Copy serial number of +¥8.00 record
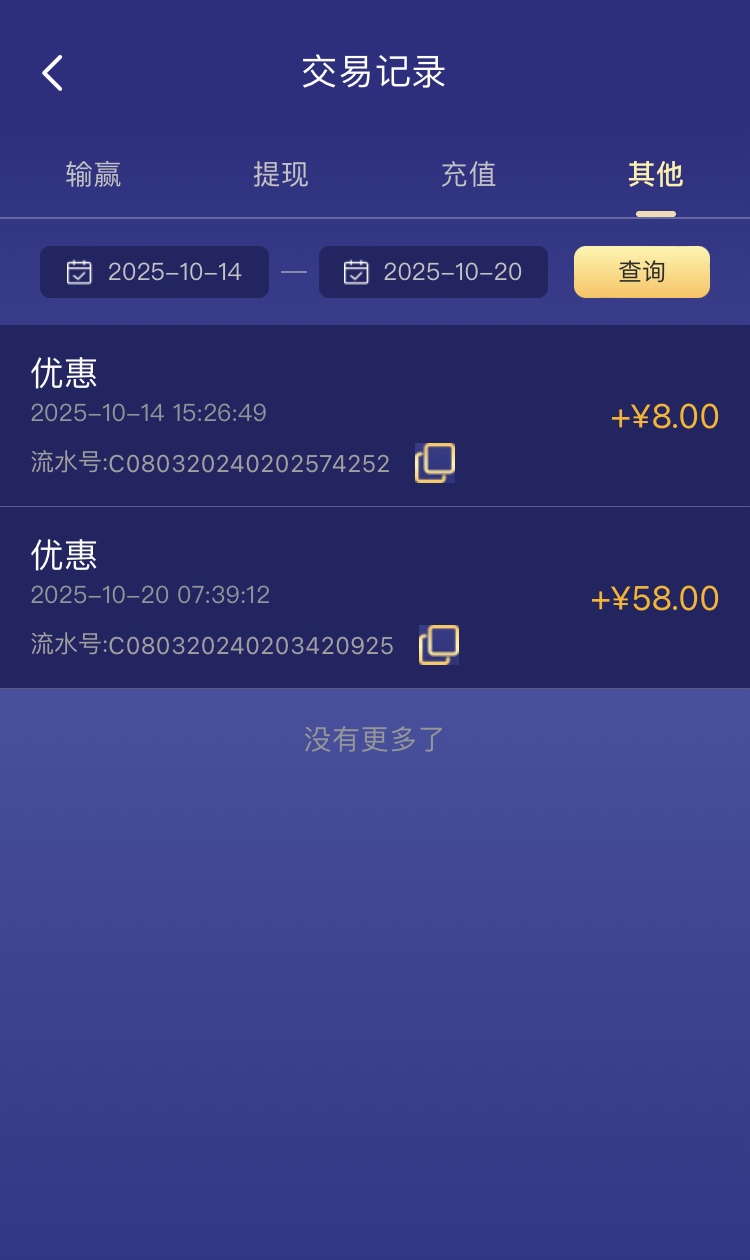The image size is (750, 1260). tap(435, 463)
